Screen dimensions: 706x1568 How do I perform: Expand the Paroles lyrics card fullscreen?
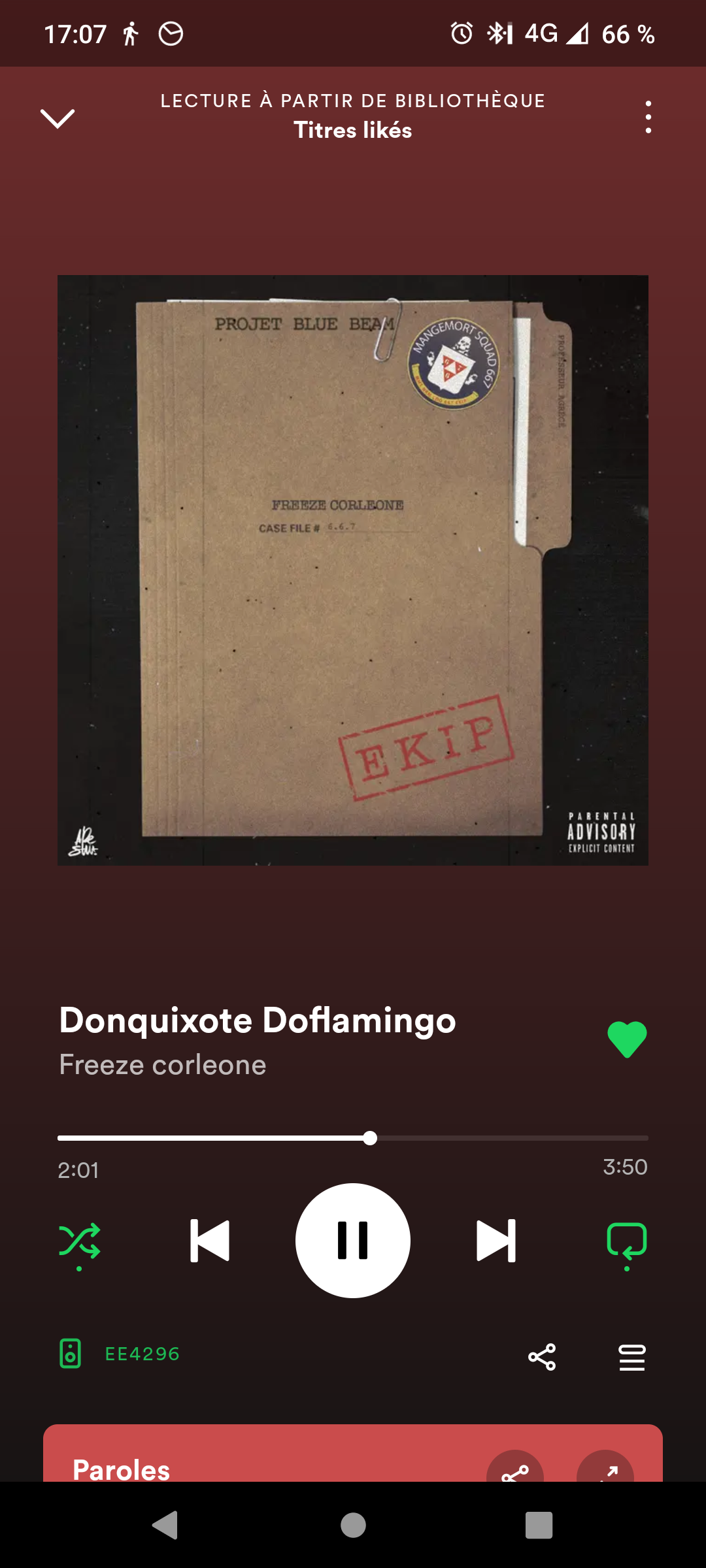point(605,1467)
